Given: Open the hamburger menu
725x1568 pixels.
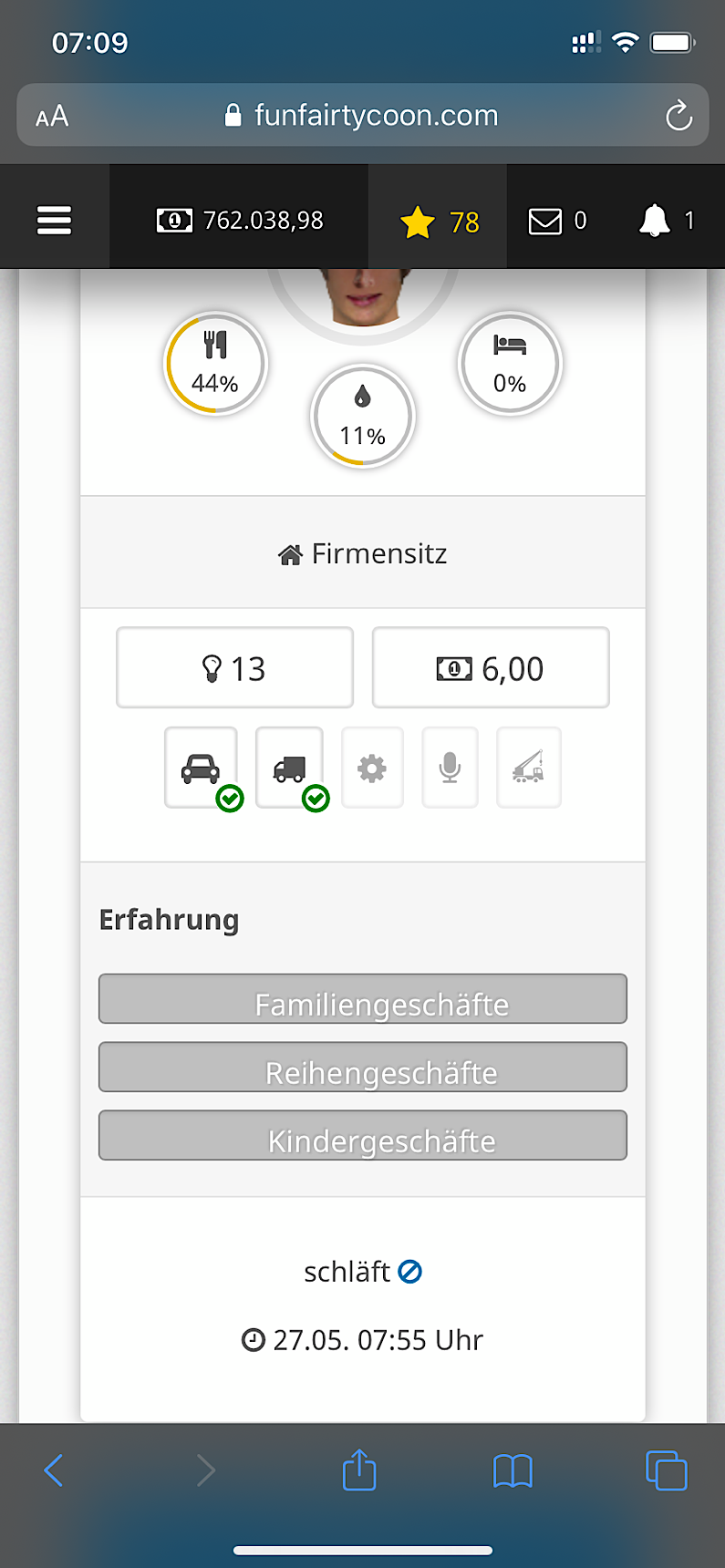Looking at the screenshot, I should pyautogui.click(x=54, y=220).
